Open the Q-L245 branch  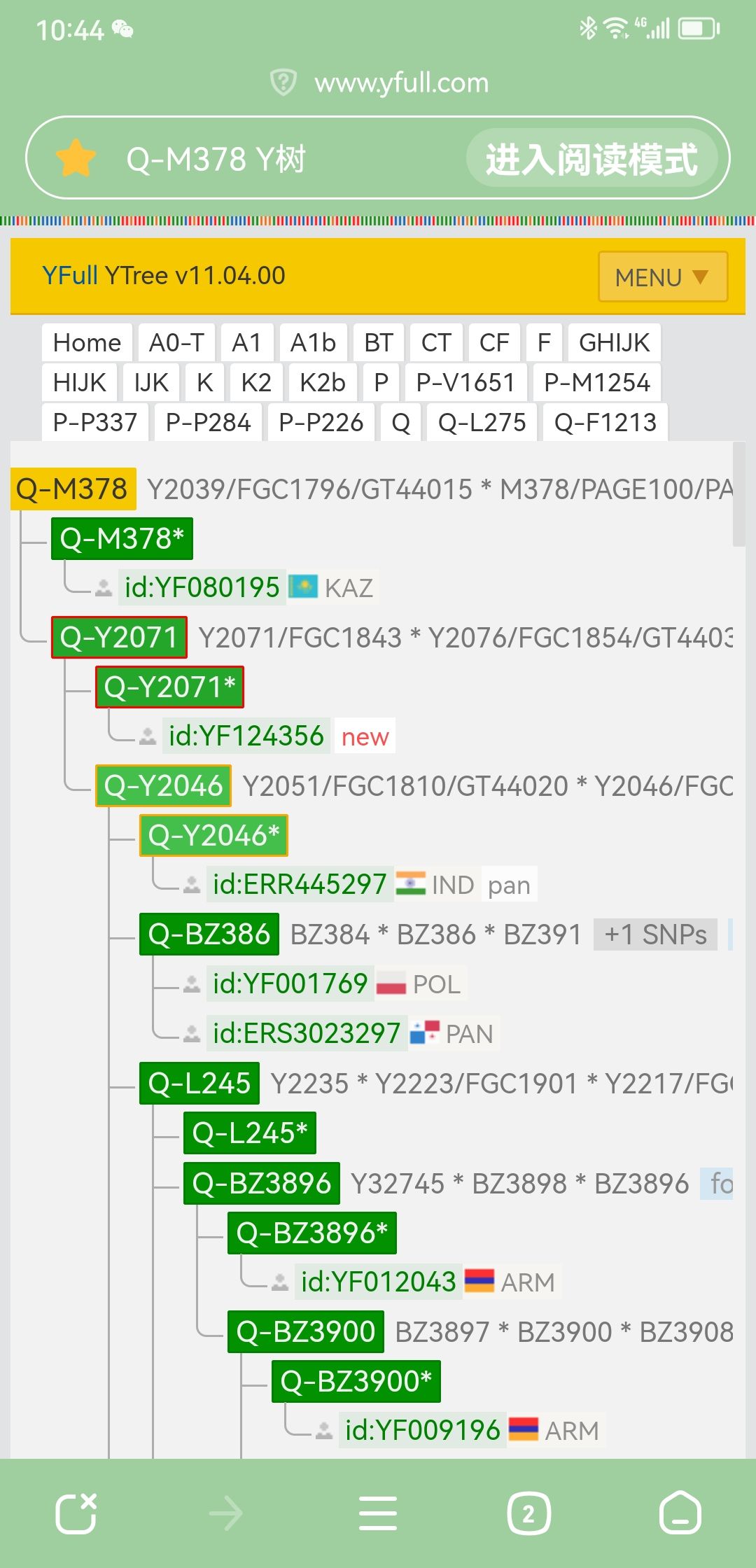pyautogui.click(x=199, y=1083)
